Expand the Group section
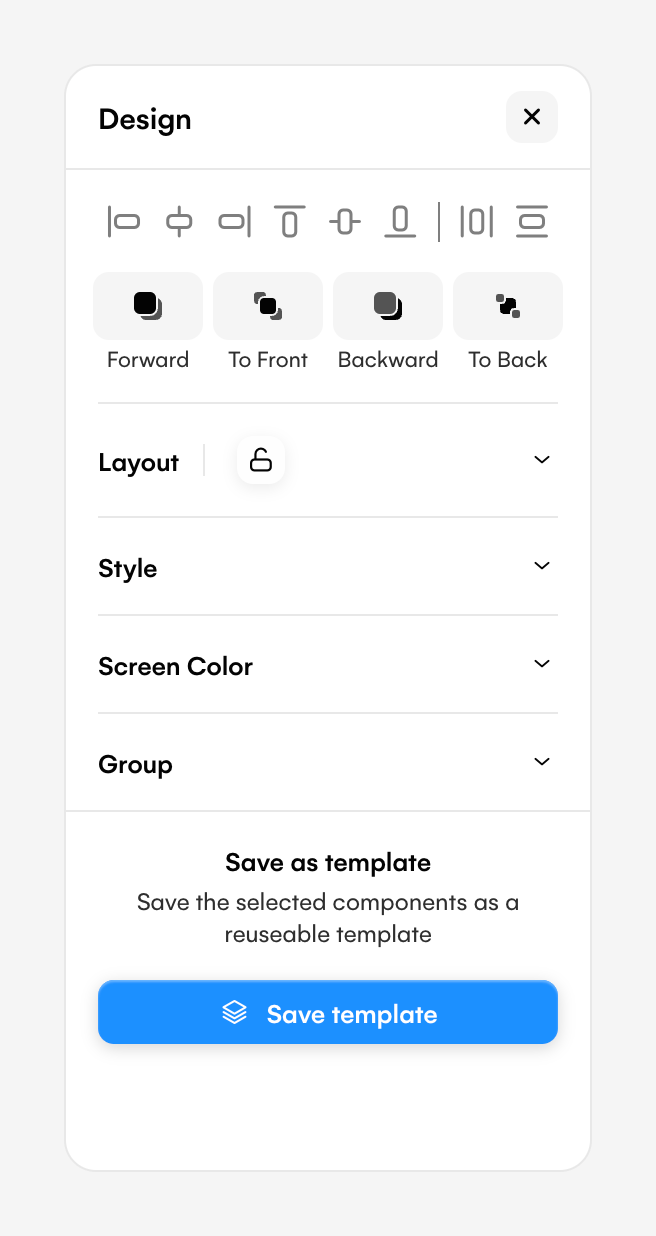Image resolution: width=656 pixels, height=1236 pixels. (542, 762)
